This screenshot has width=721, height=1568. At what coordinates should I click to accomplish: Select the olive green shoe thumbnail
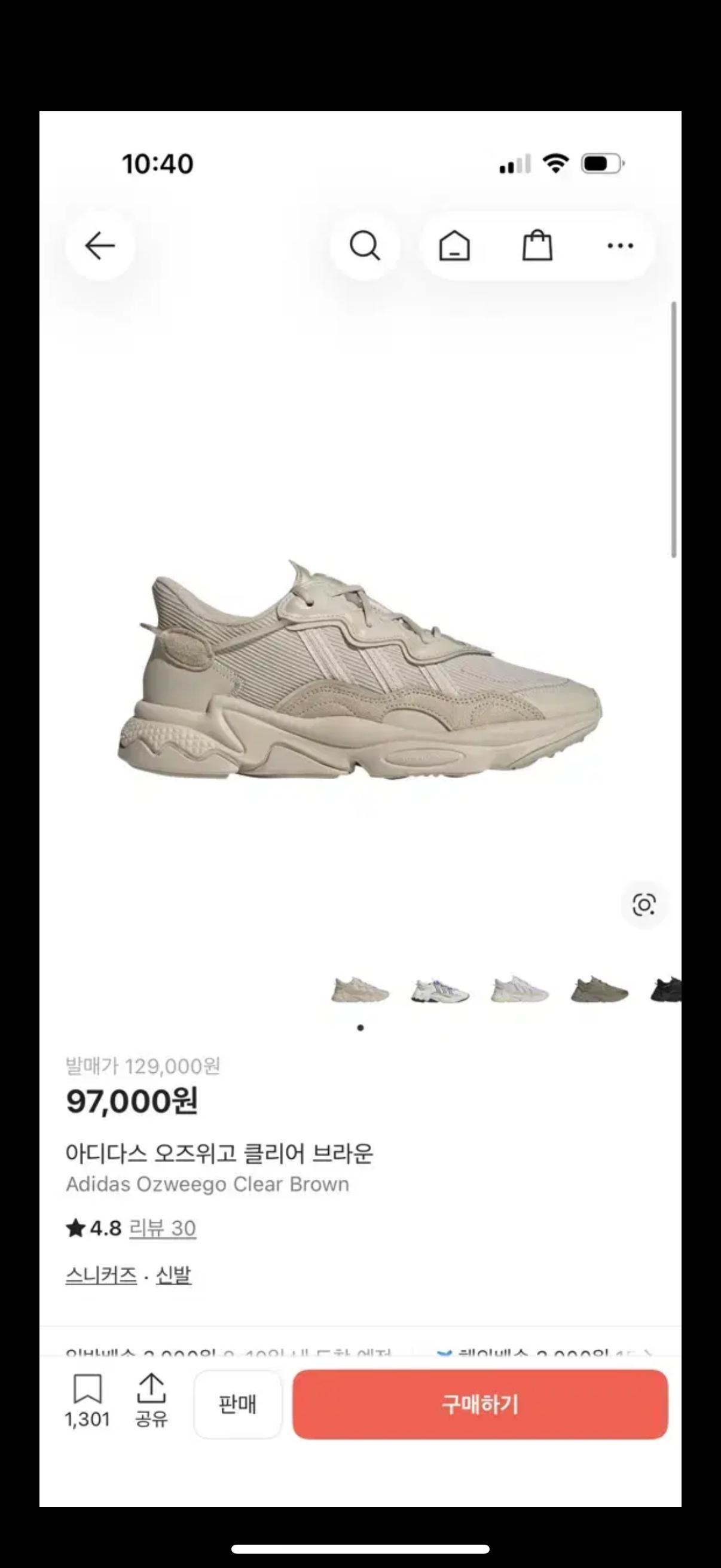coord(599,990)
